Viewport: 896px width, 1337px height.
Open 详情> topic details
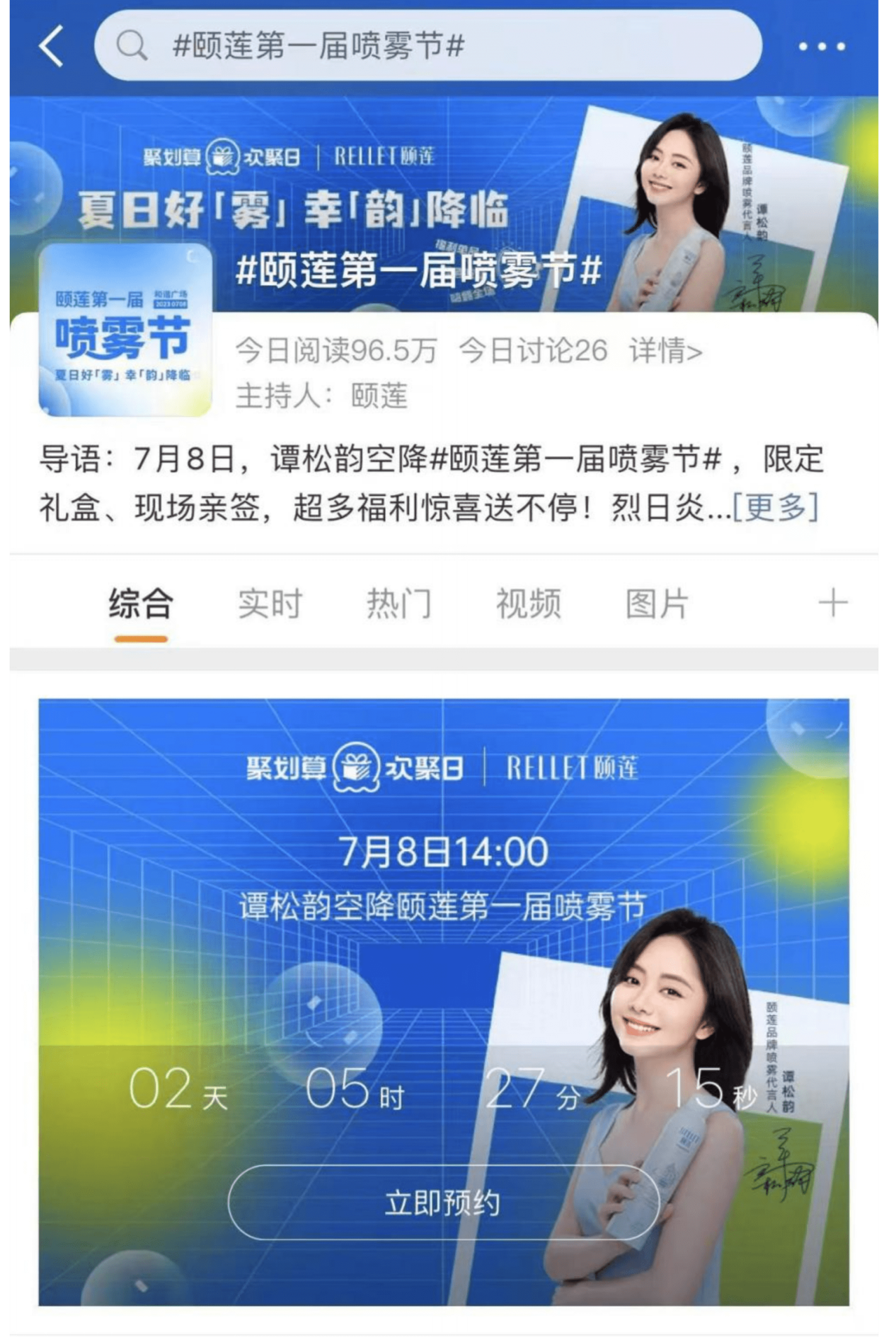665,350
